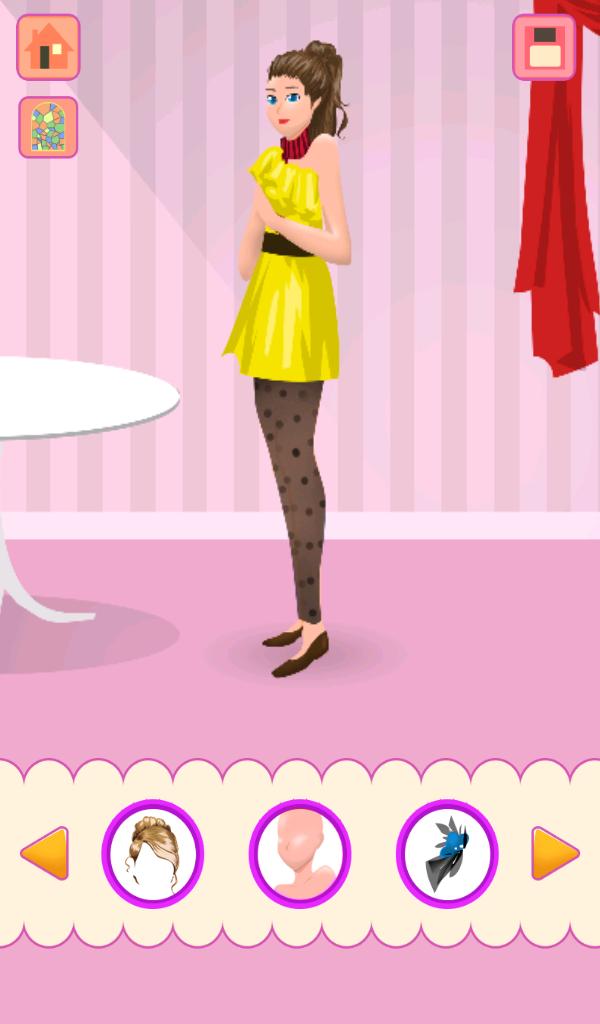600x1024 pixels.
Task: Select the hairstyle category
Action: coord(153,853)
